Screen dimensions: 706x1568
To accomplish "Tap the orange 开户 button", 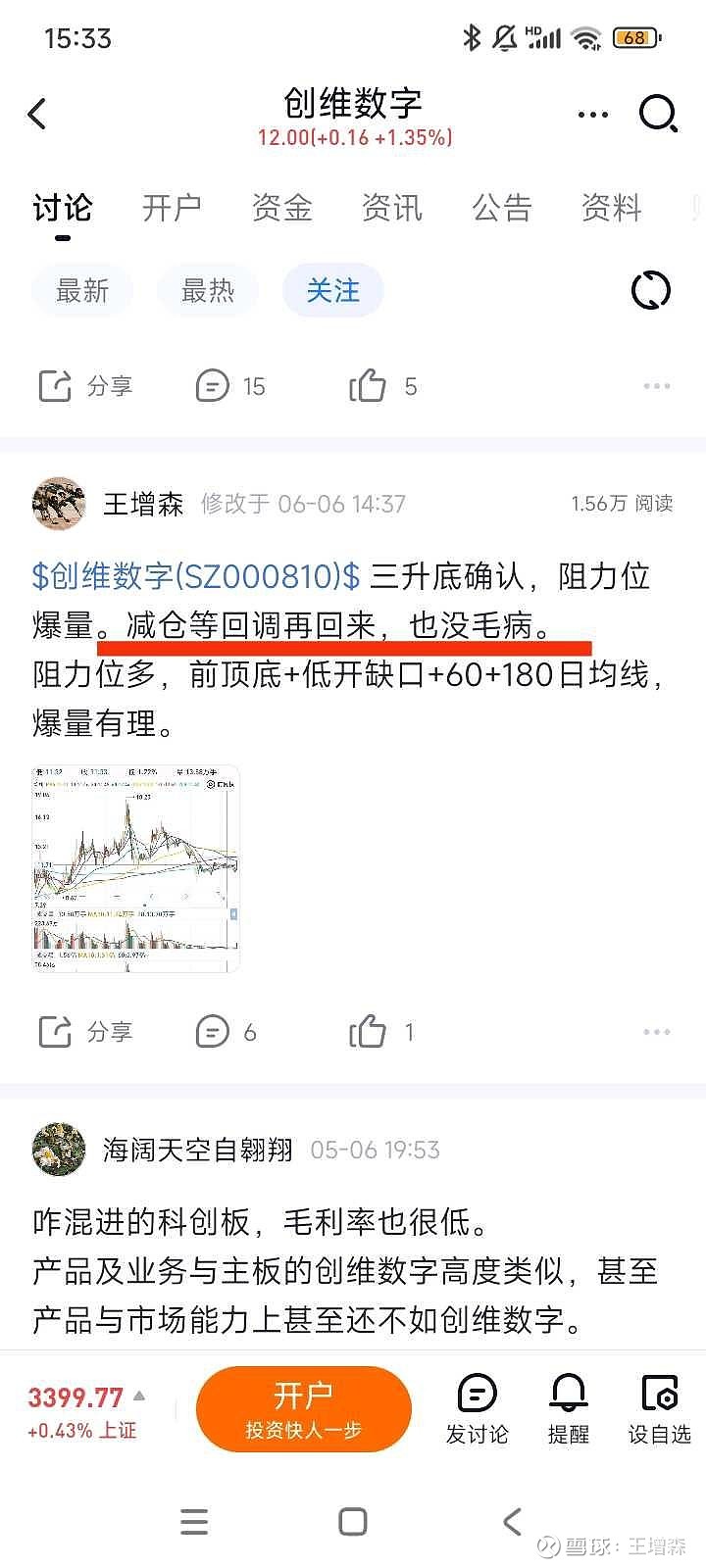I will click(303, 1409).
